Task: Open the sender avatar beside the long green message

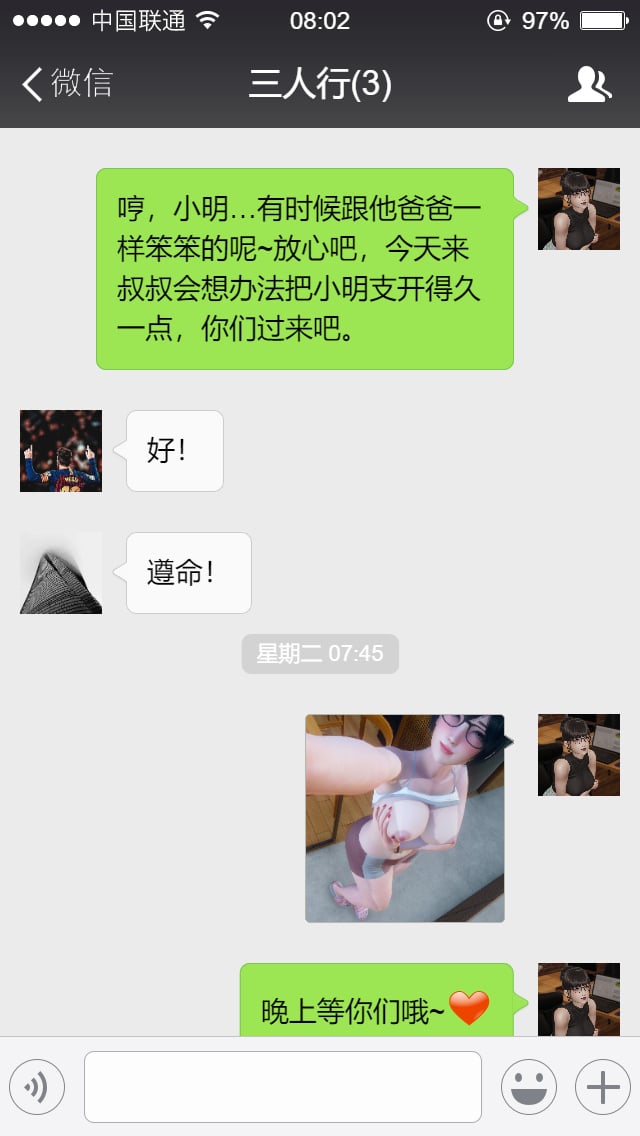Action: (579, 209)
